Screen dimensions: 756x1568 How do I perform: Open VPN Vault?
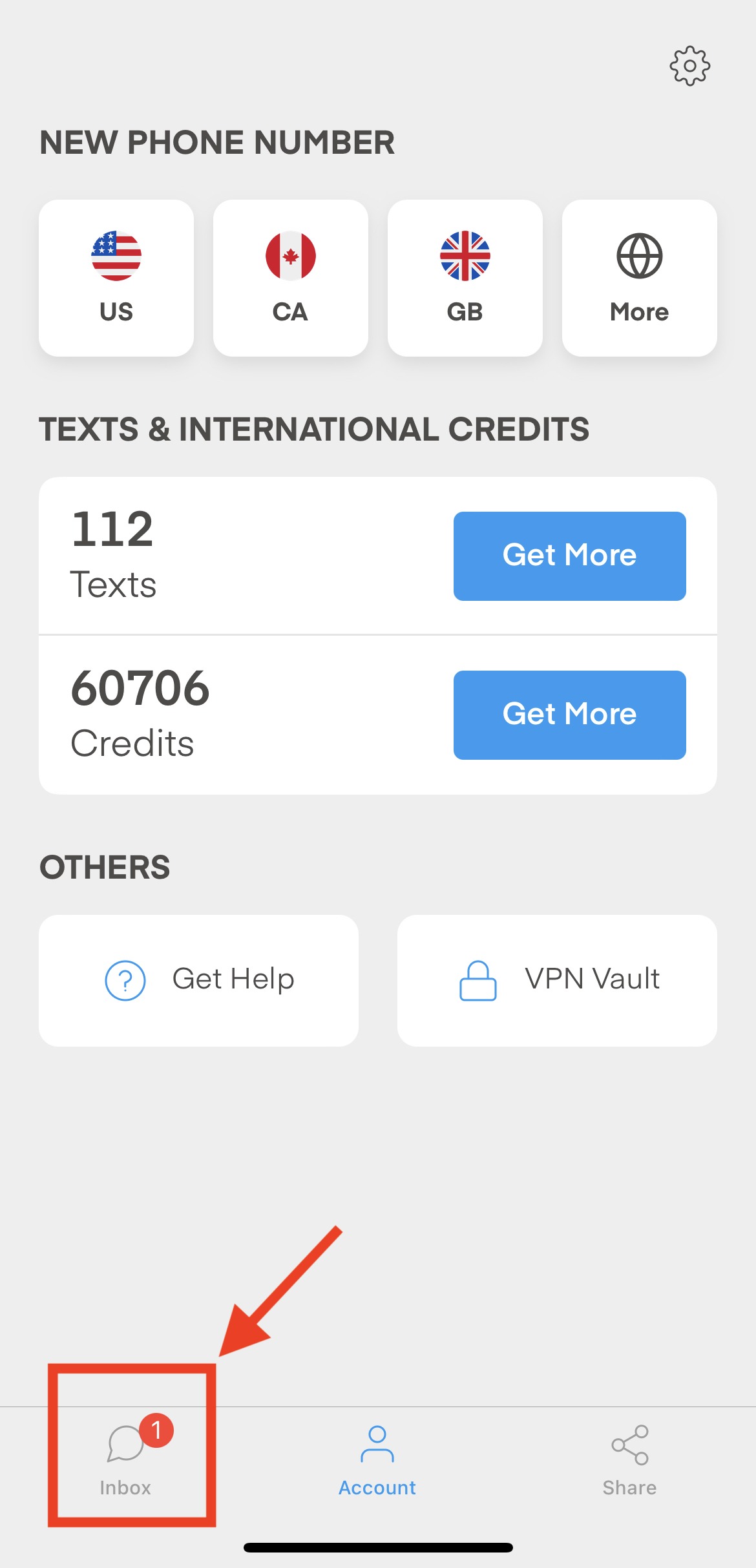pyautogui.click(x=557, y=980)
